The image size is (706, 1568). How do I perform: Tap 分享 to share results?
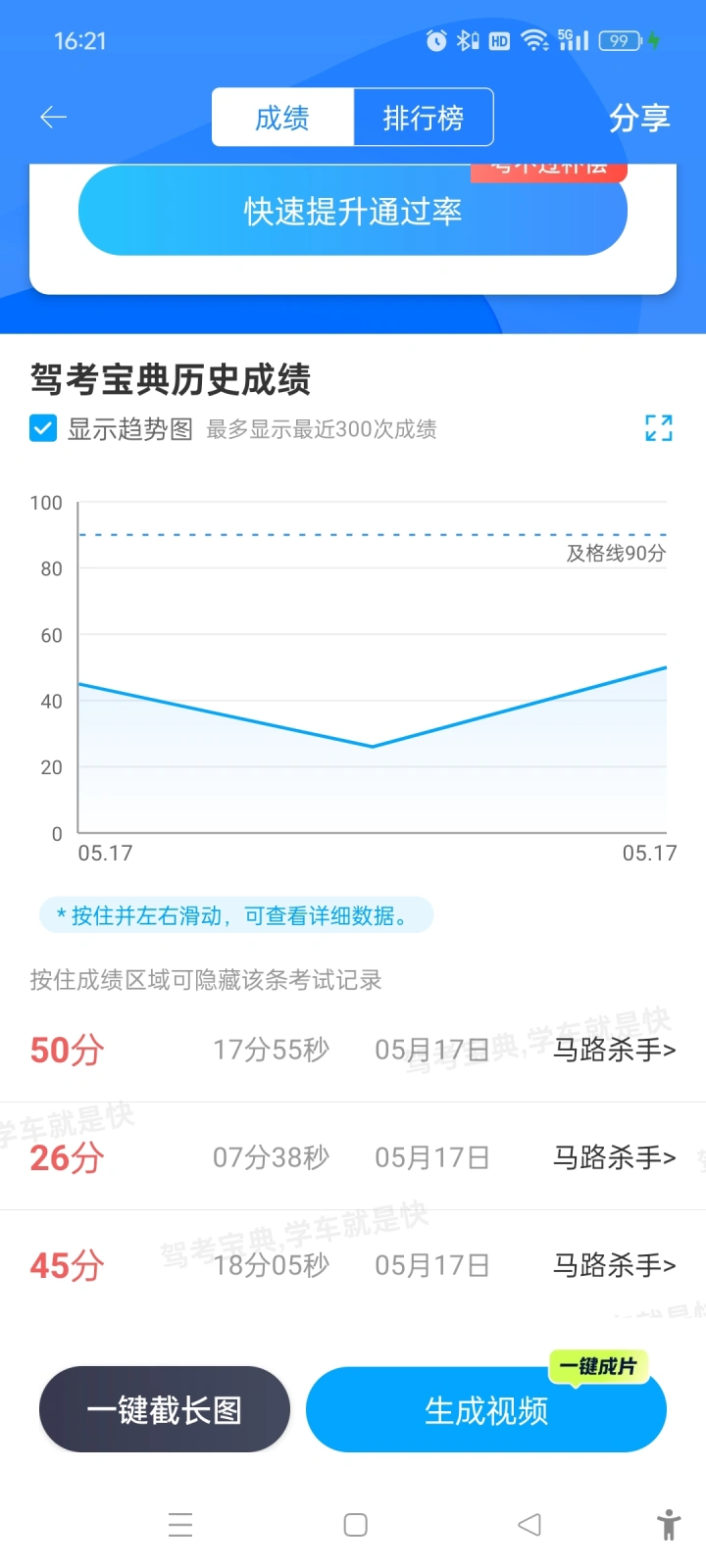pyautogui.click(x=639, y=118)
